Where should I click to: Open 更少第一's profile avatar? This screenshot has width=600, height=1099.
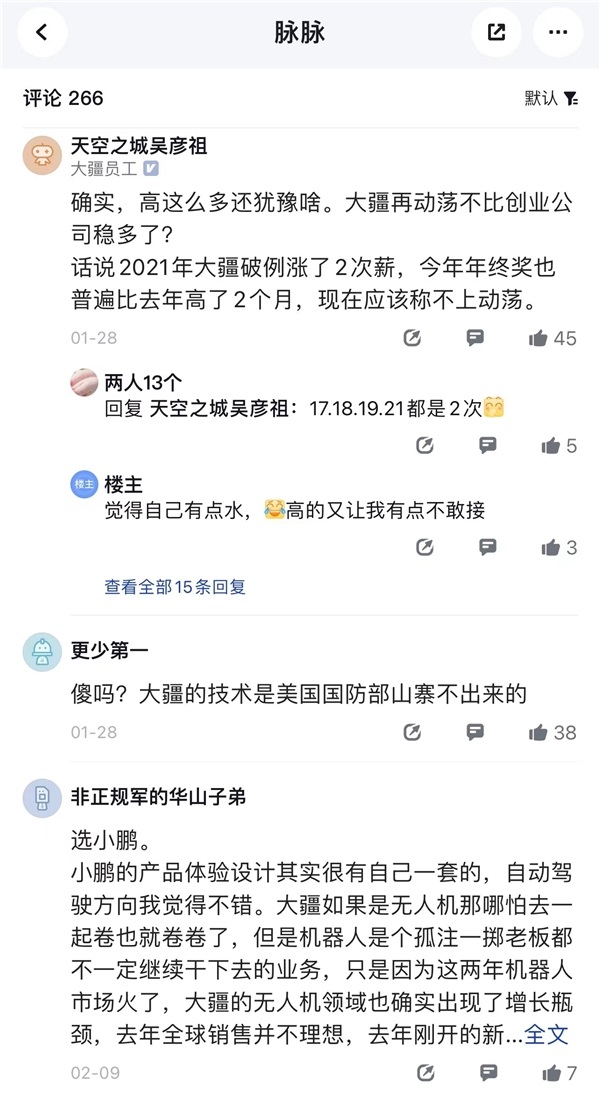(42, 651)
